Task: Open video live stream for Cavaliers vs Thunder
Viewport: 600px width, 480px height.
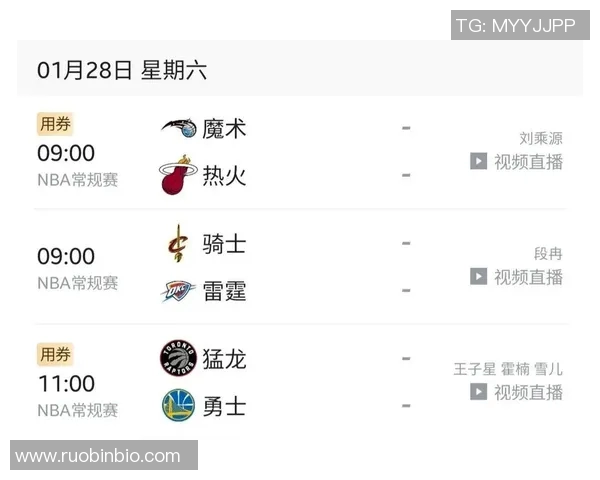Action: (517, 277)
